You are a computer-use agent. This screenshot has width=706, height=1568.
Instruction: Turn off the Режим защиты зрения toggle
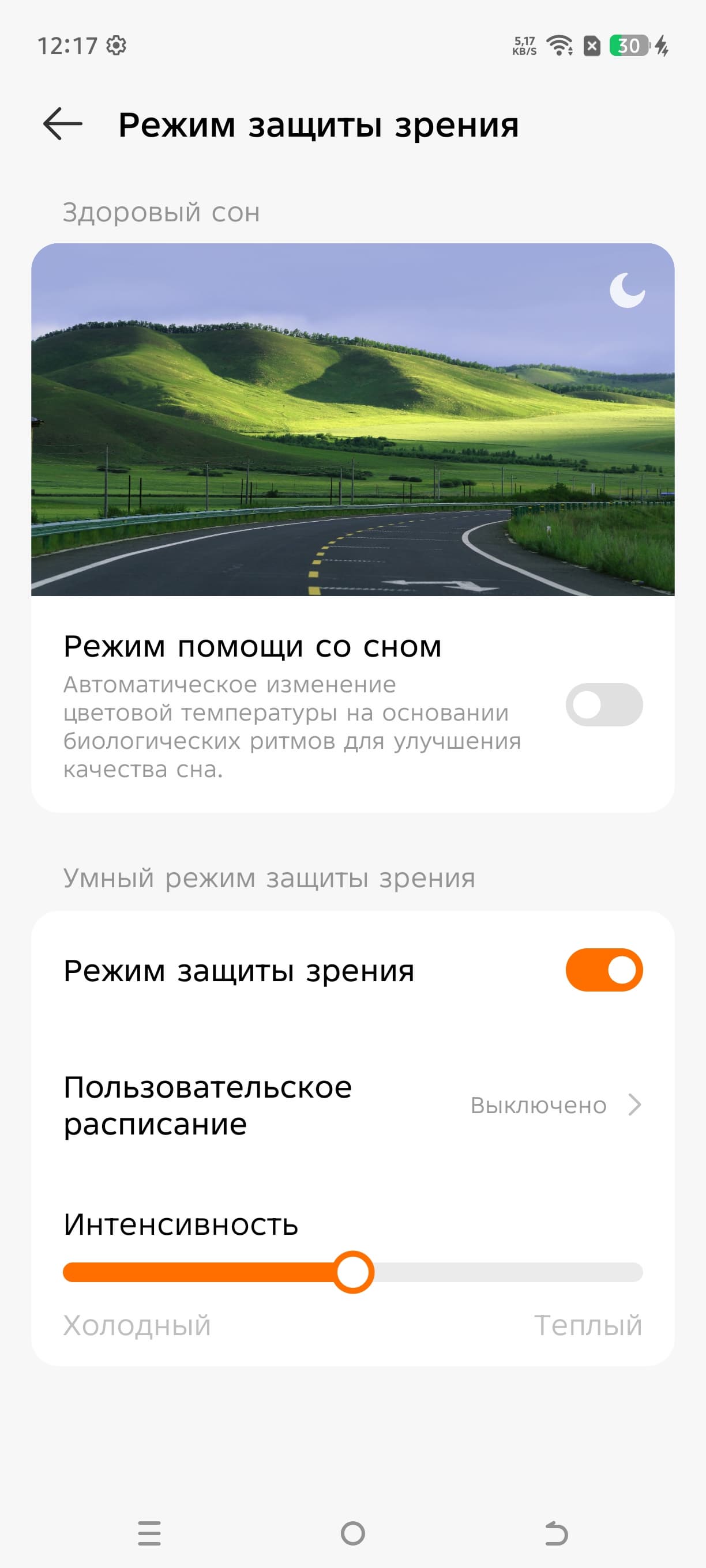[x=603, y=970]
